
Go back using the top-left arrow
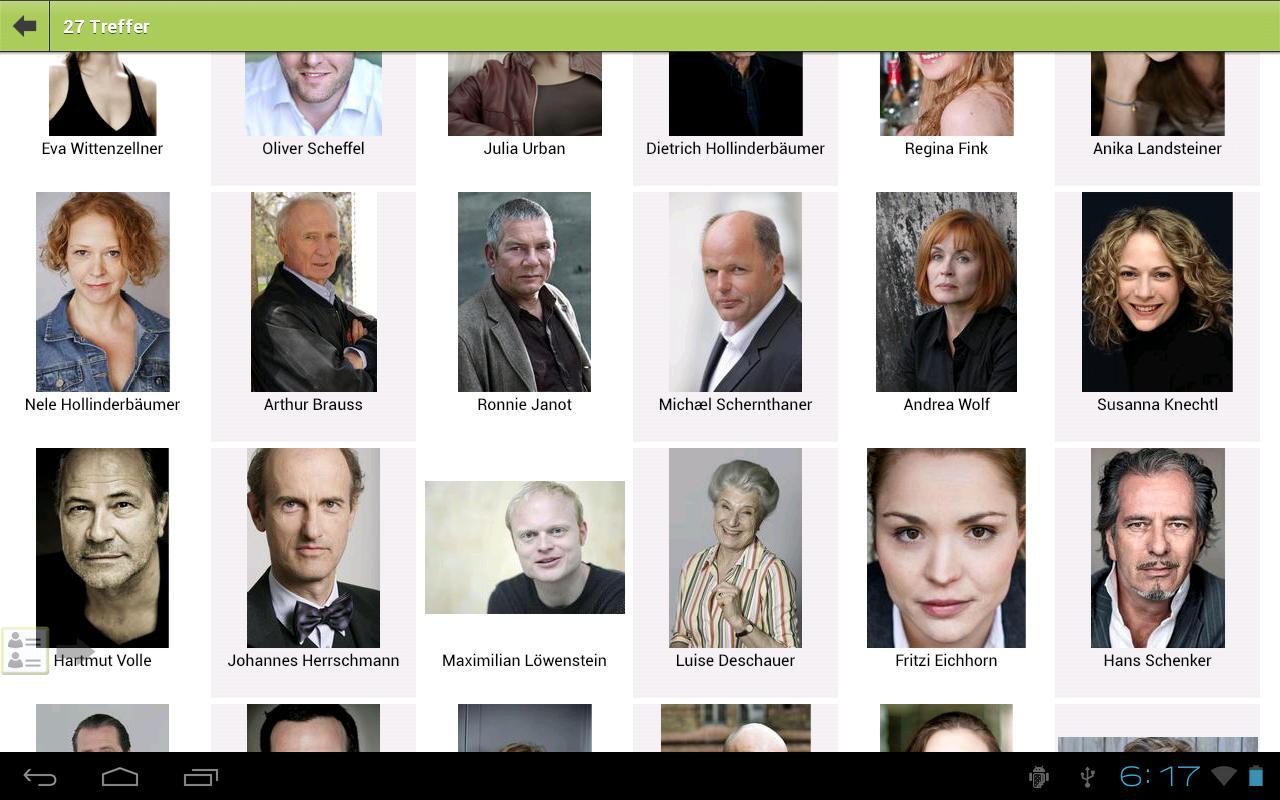25,26
